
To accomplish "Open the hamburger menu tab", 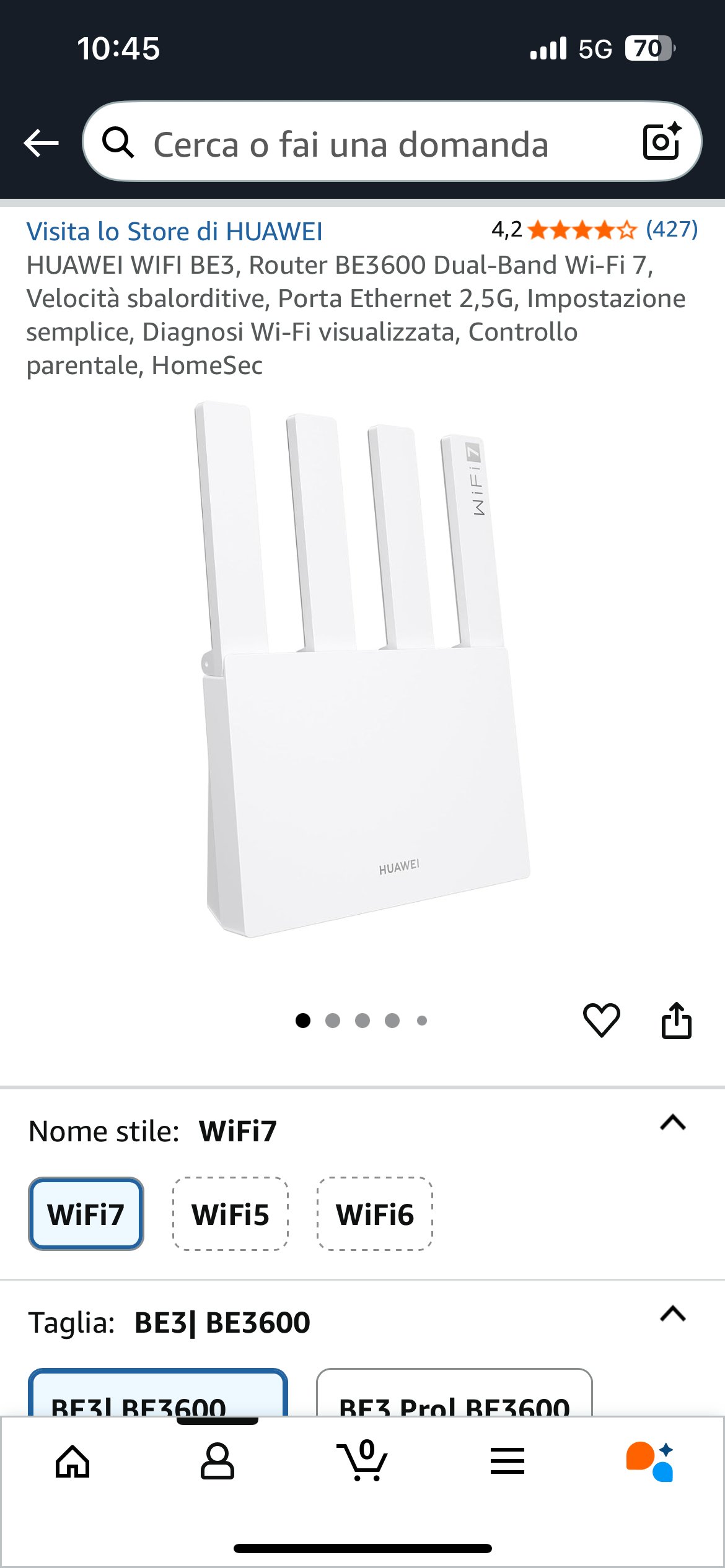I will pos(507,1461).
